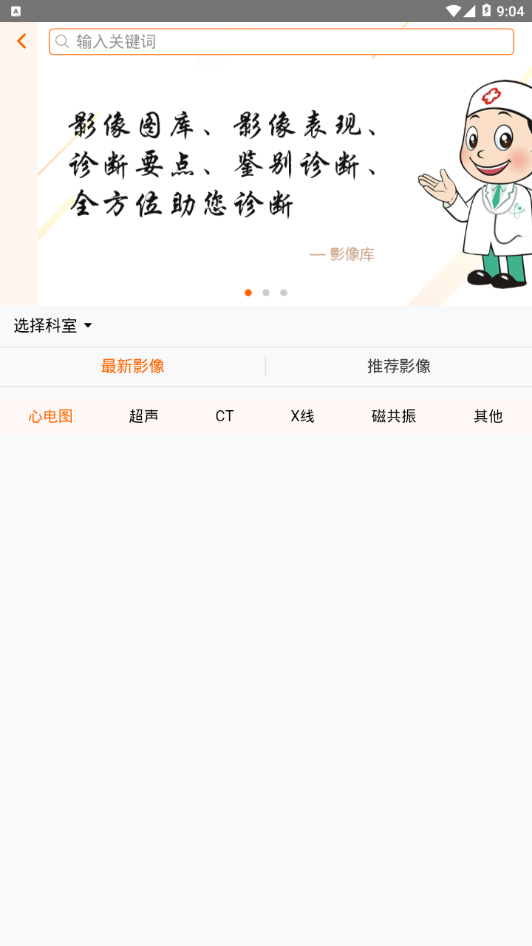This screenshot has height=946, width=532.
Task: Select the 磁共振 category
Action: click(394, 416)
